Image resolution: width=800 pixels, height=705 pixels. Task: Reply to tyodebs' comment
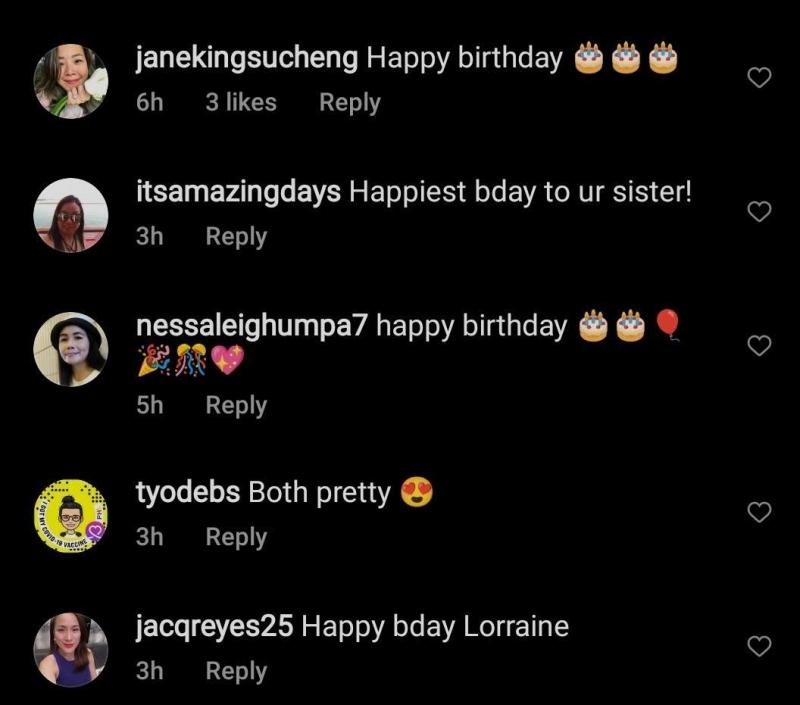(x=236, y=537)
